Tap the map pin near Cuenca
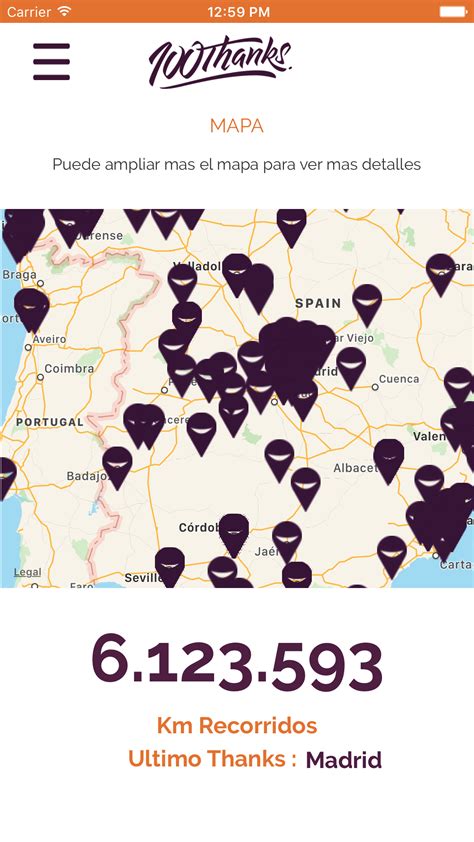 [x=352, y=368]
